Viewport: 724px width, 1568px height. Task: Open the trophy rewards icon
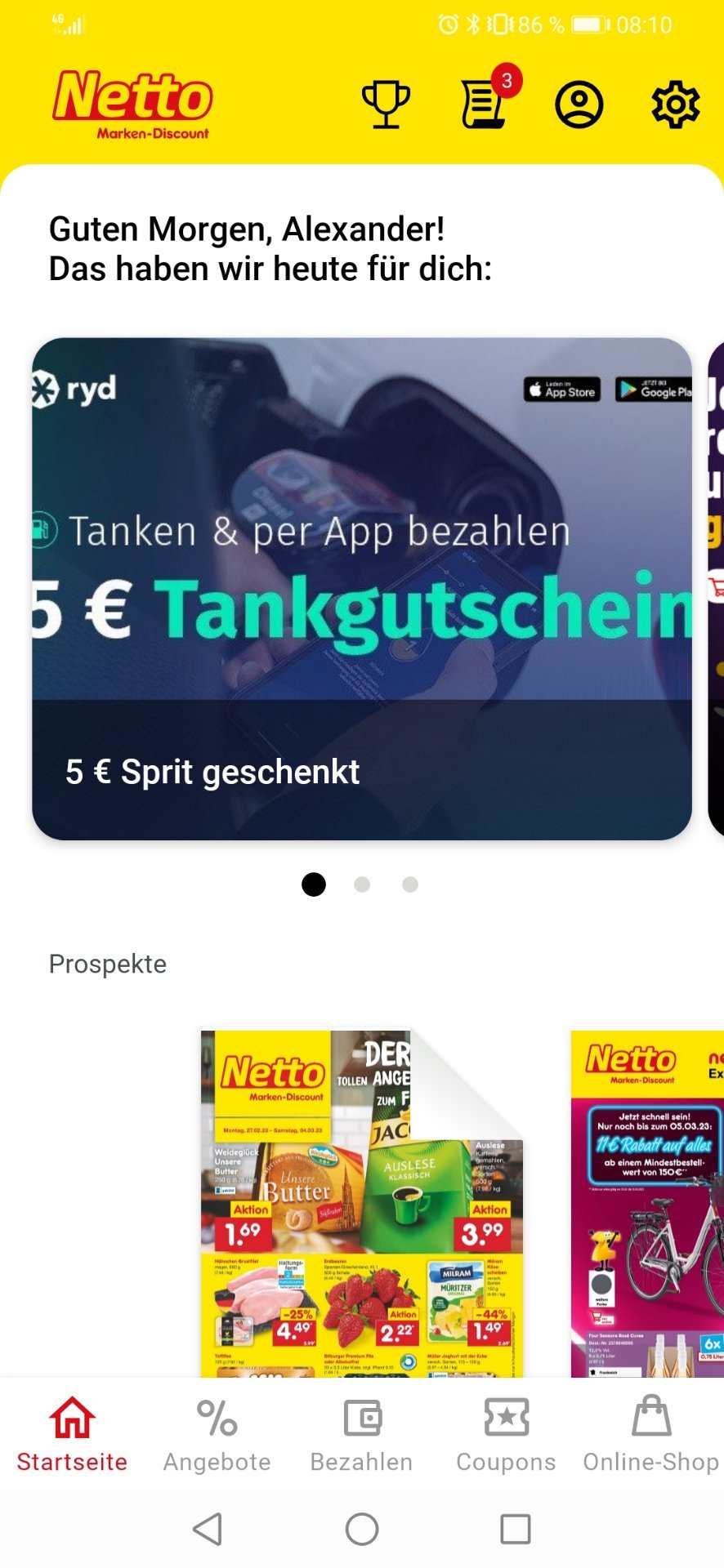386,104
